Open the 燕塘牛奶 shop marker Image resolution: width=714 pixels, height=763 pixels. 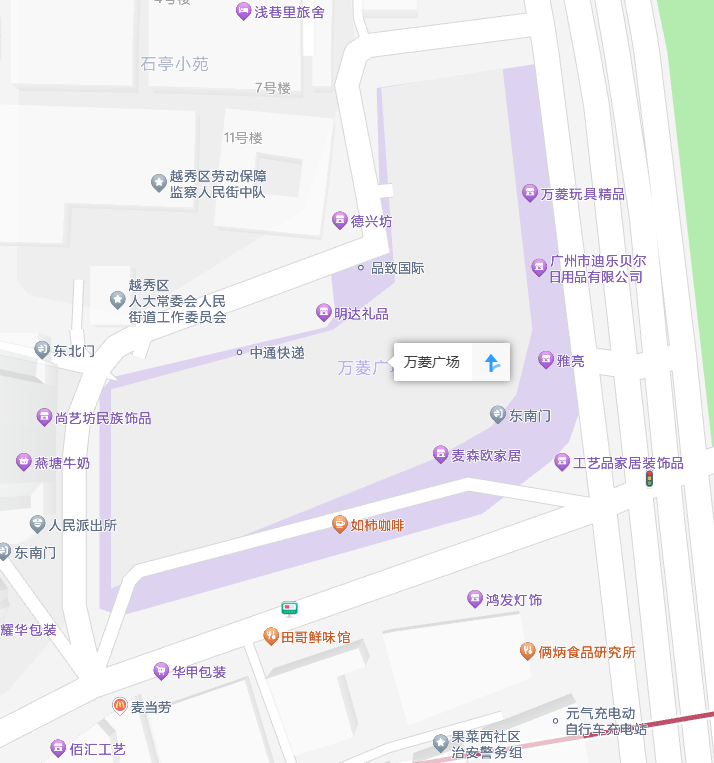pos(24,462)
